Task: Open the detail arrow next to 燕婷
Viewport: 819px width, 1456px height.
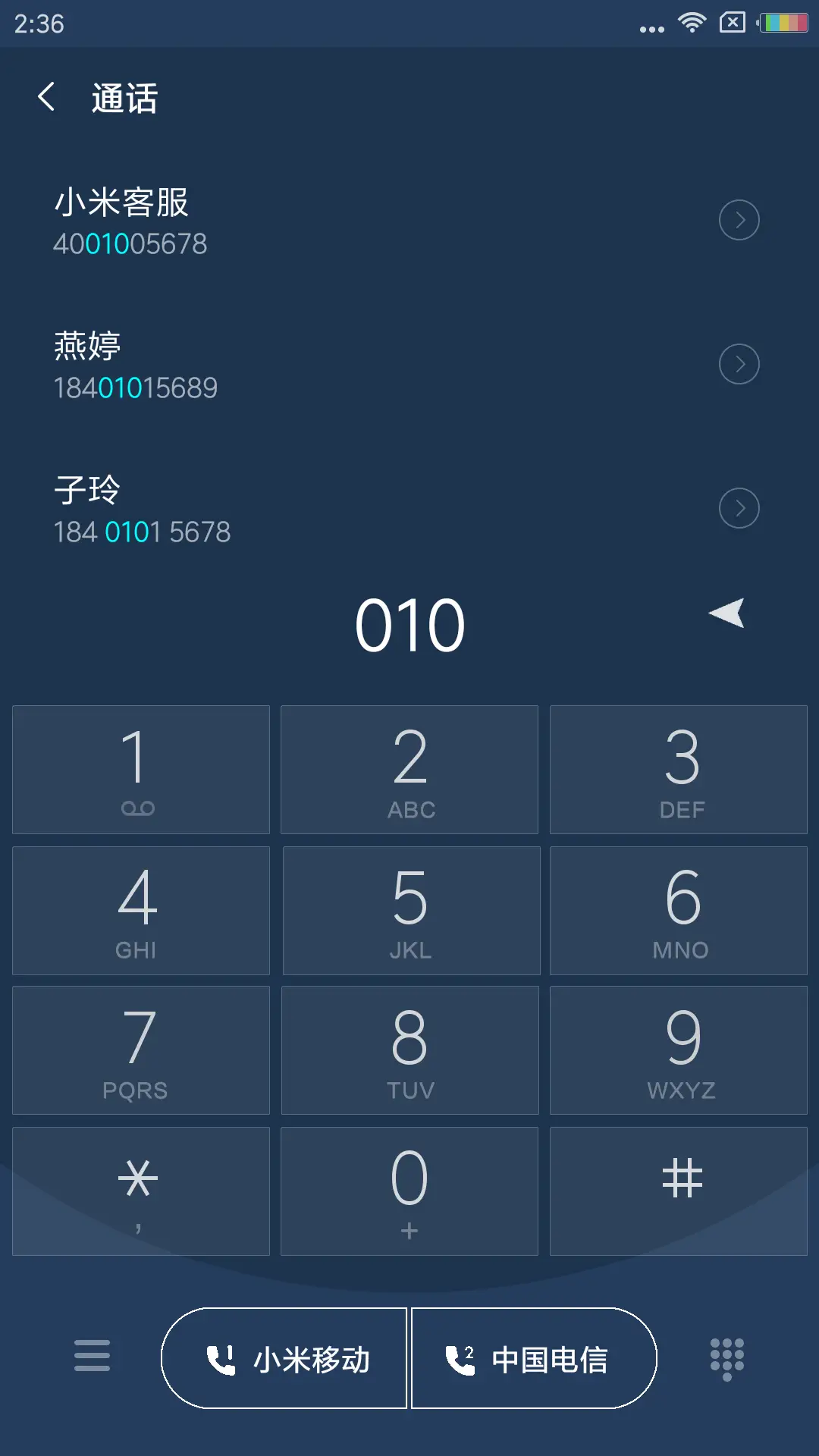Action: click(x=739, y=364)
